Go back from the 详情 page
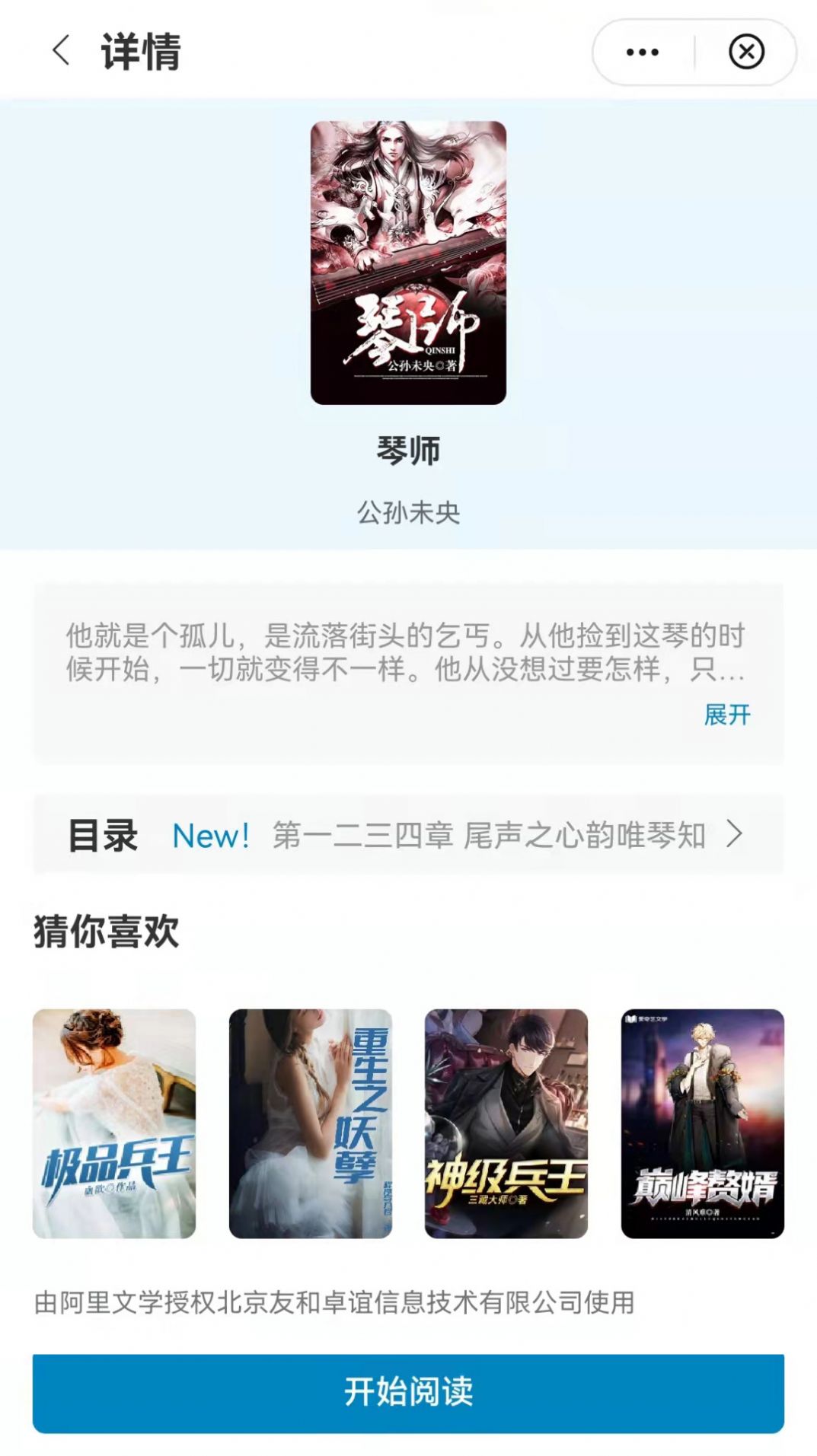817x1456 pixels. point(61,51)
